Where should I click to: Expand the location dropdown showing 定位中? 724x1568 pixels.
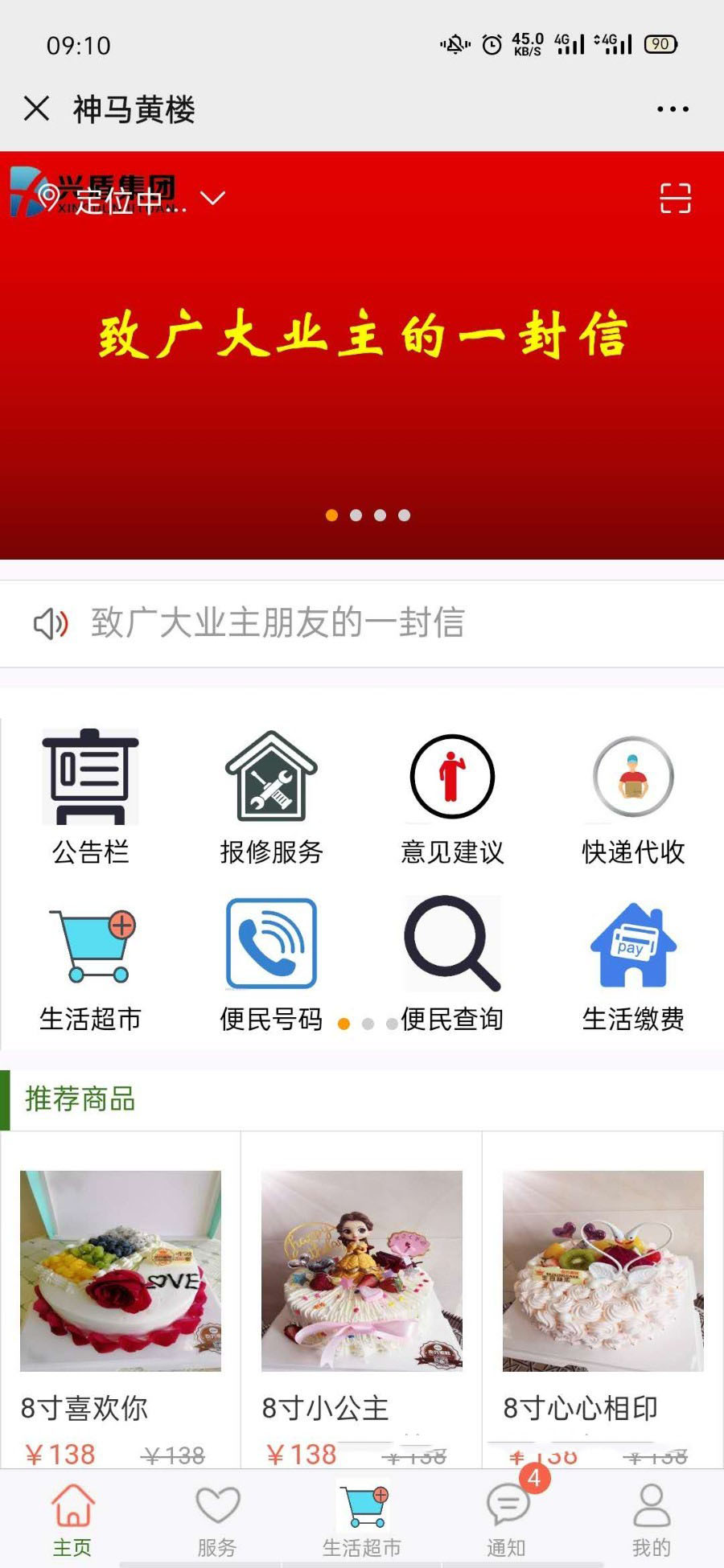pyautogui.click(x=212, y=198)
